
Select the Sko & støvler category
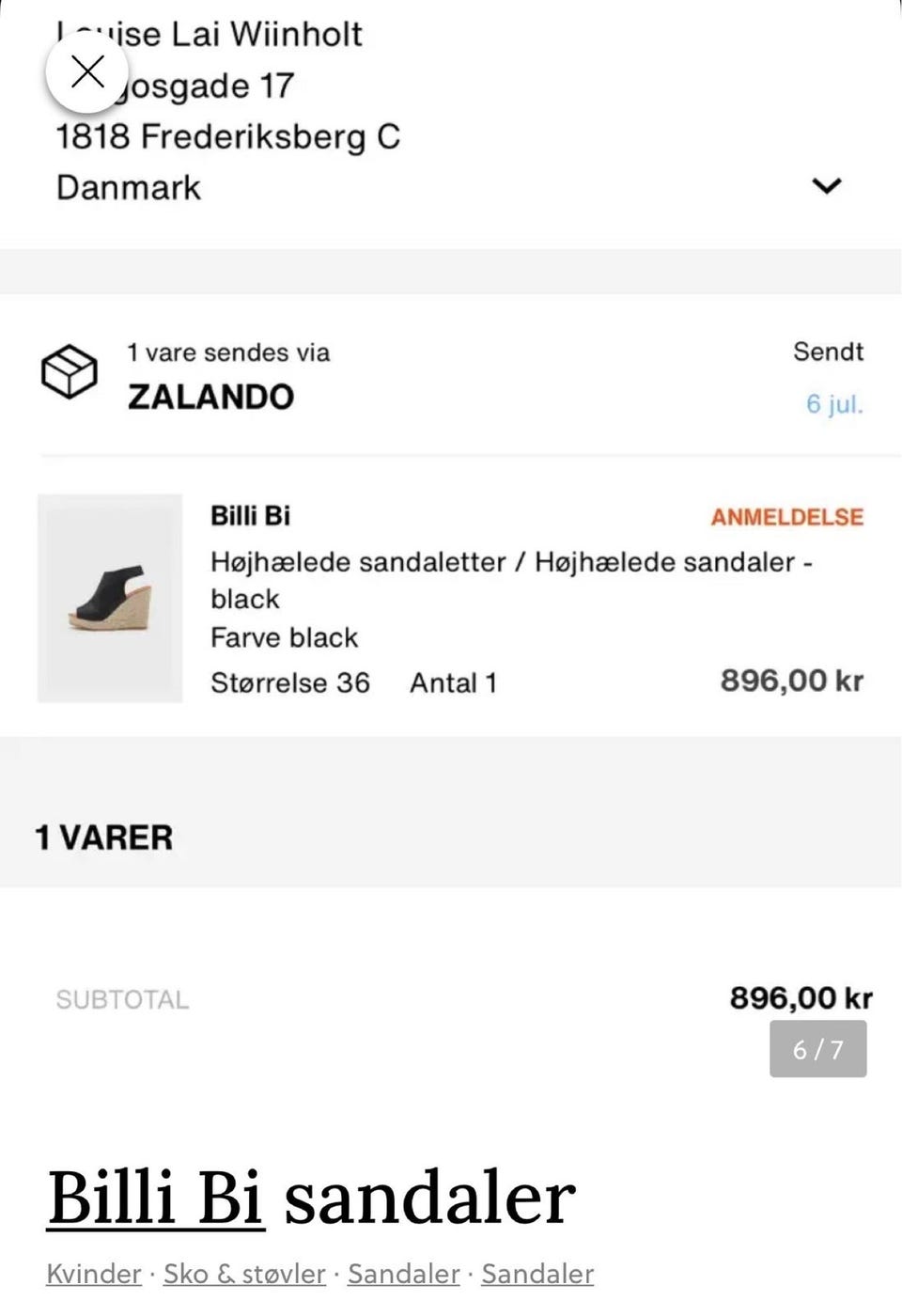click(243, 1274)
